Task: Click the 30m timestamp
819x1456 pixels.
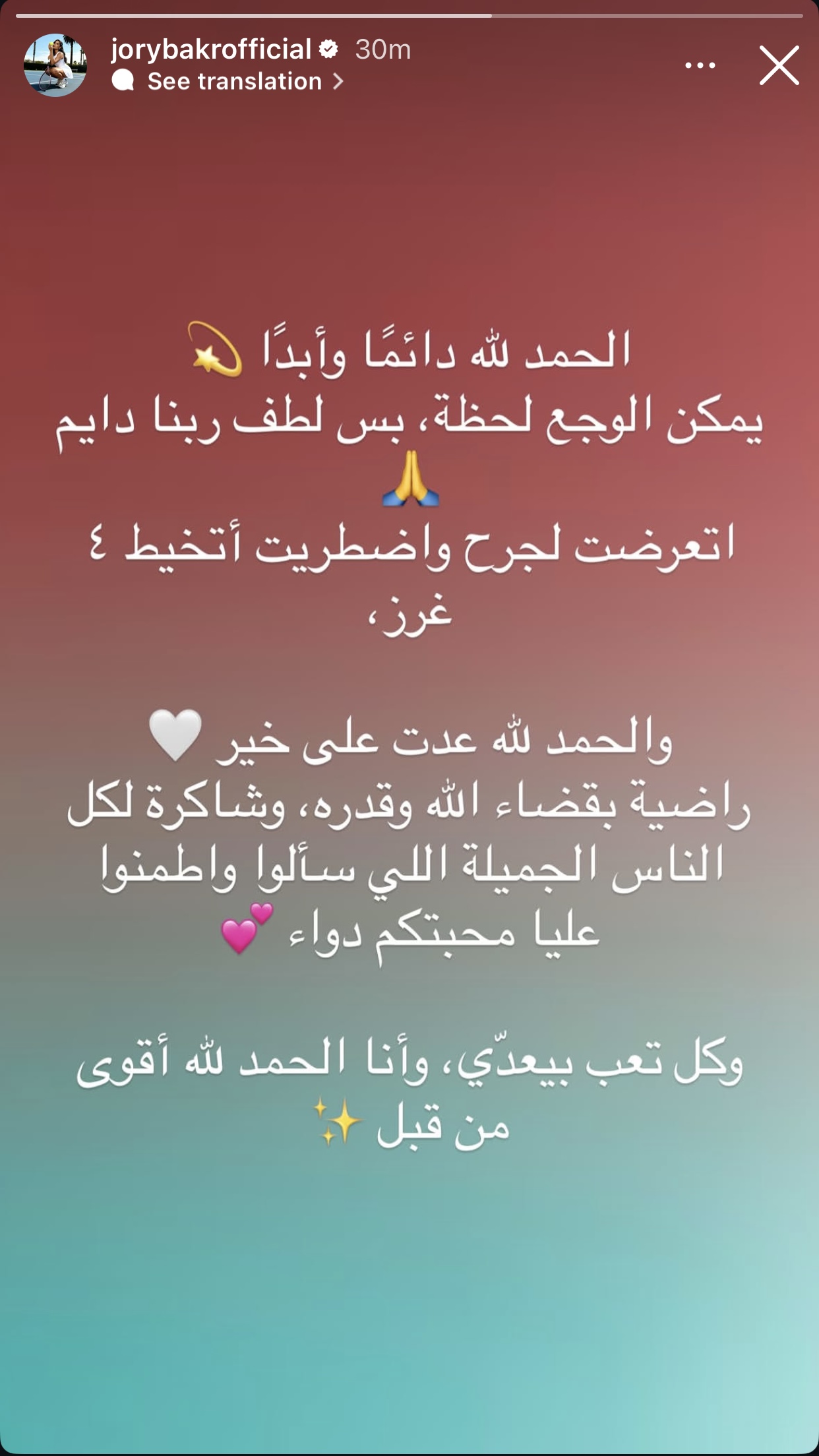Action: click(x=382, y=47)
